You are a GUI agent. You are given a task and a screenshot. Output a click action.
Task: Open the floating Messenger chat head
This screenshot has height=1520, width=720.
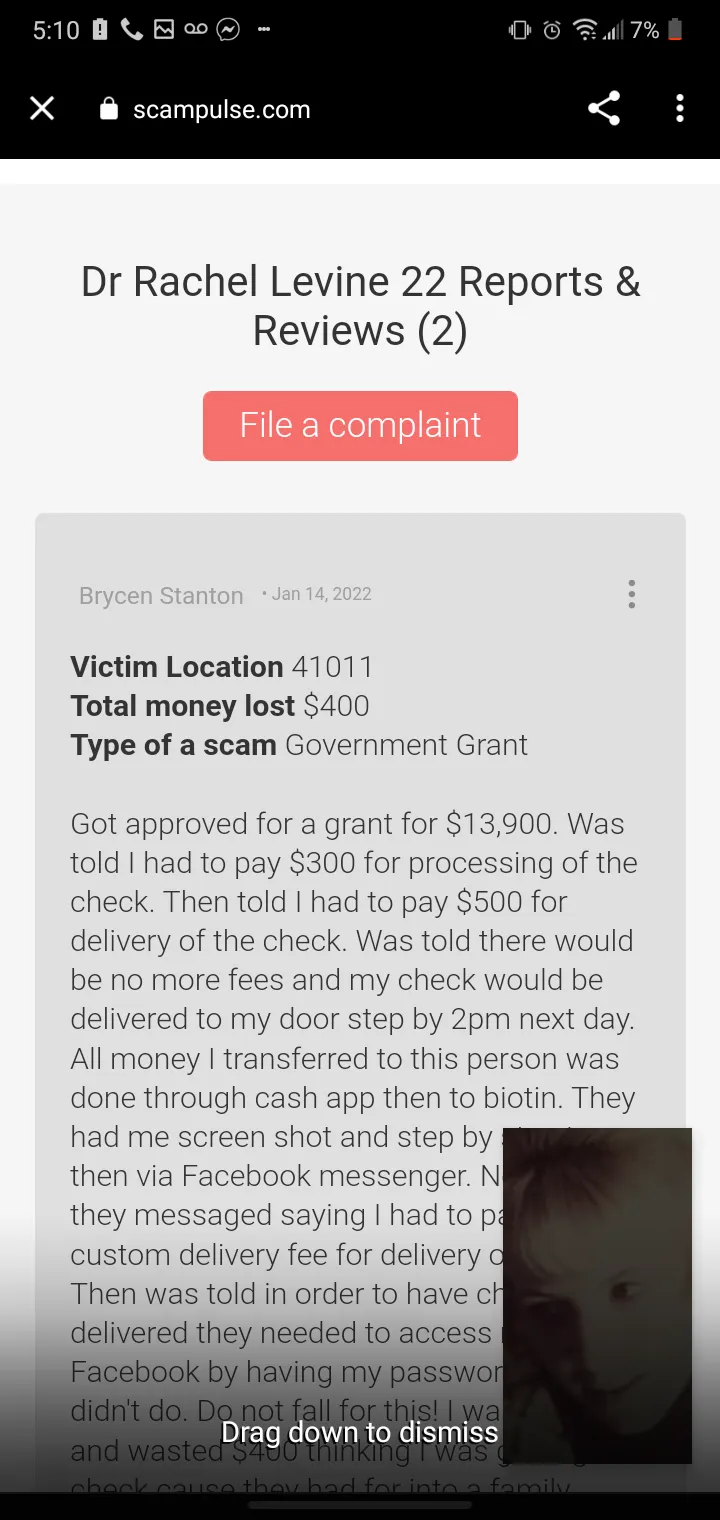597,1296
